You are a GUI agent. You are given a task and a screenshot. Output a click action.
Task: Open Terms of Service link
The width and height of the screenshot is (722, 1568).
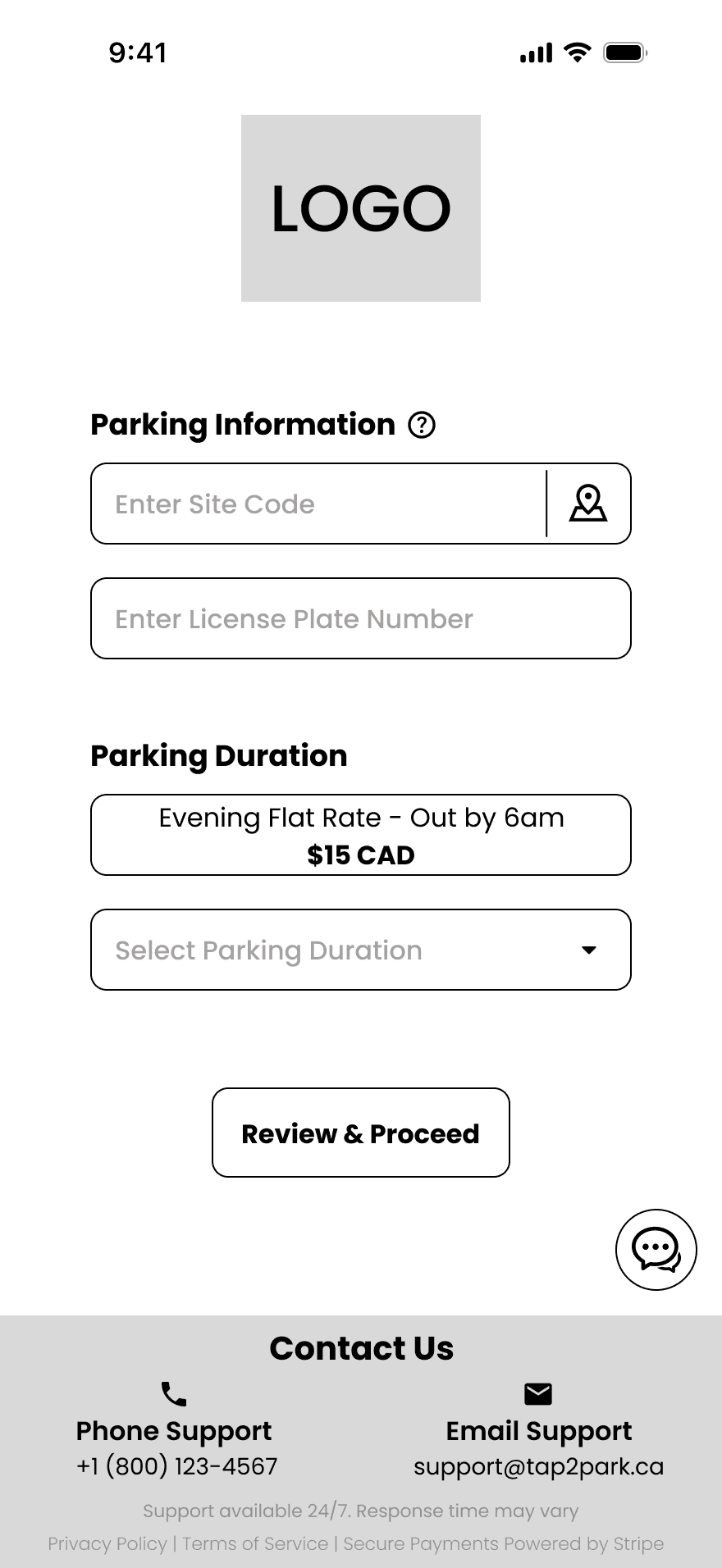pyautogui.click(x=255, y=1543)
